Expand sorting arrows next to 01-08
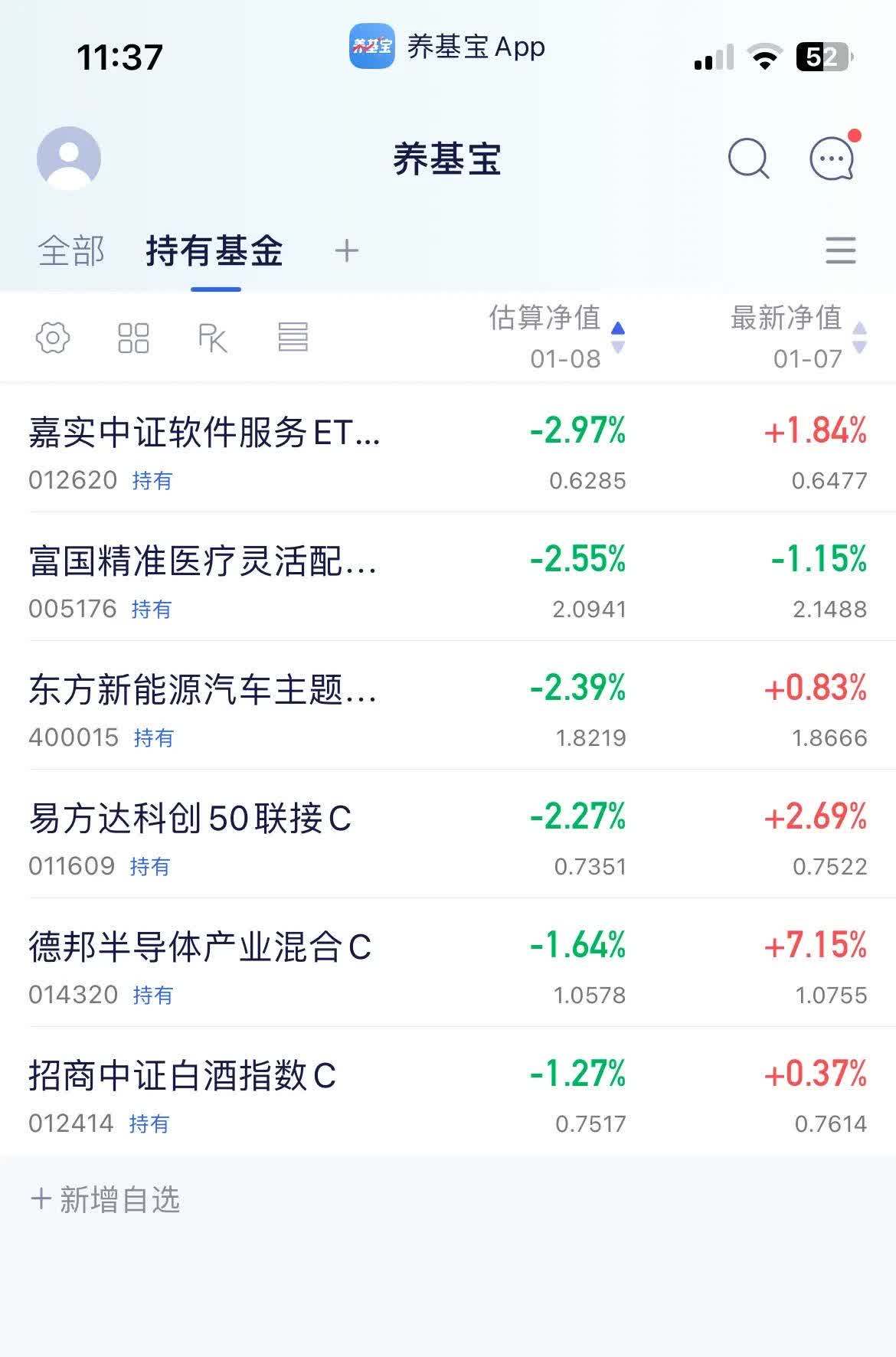This screenshot has width=896, height=1357. tap(617, 337)
